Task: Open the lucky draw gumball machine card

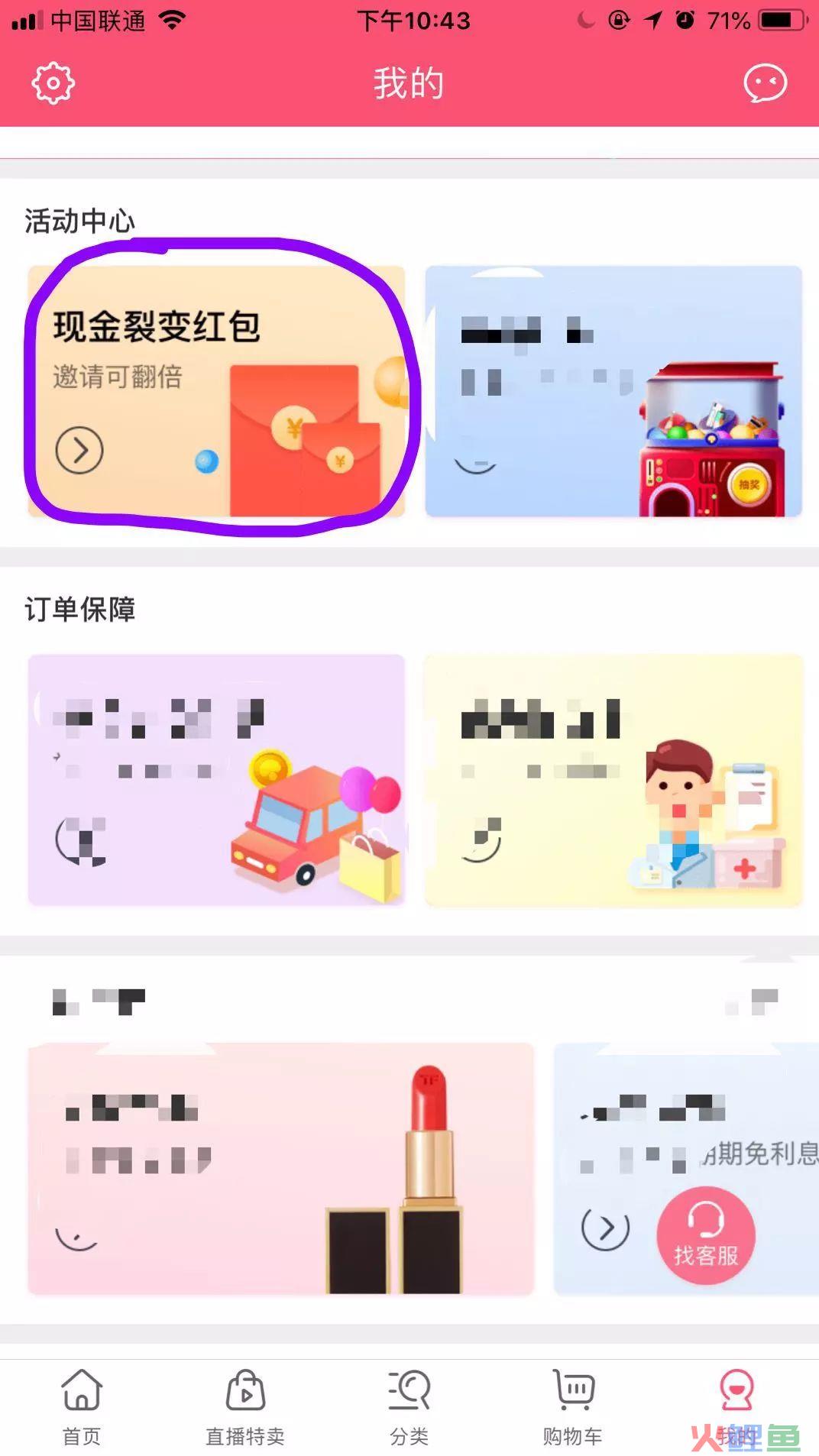Action: [x=613, y=391]
